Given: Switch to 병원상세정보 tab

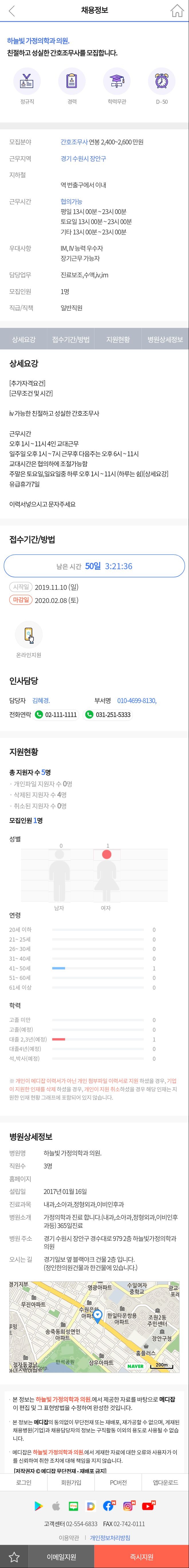Looking at the screenshot, I should coord(165,339).
